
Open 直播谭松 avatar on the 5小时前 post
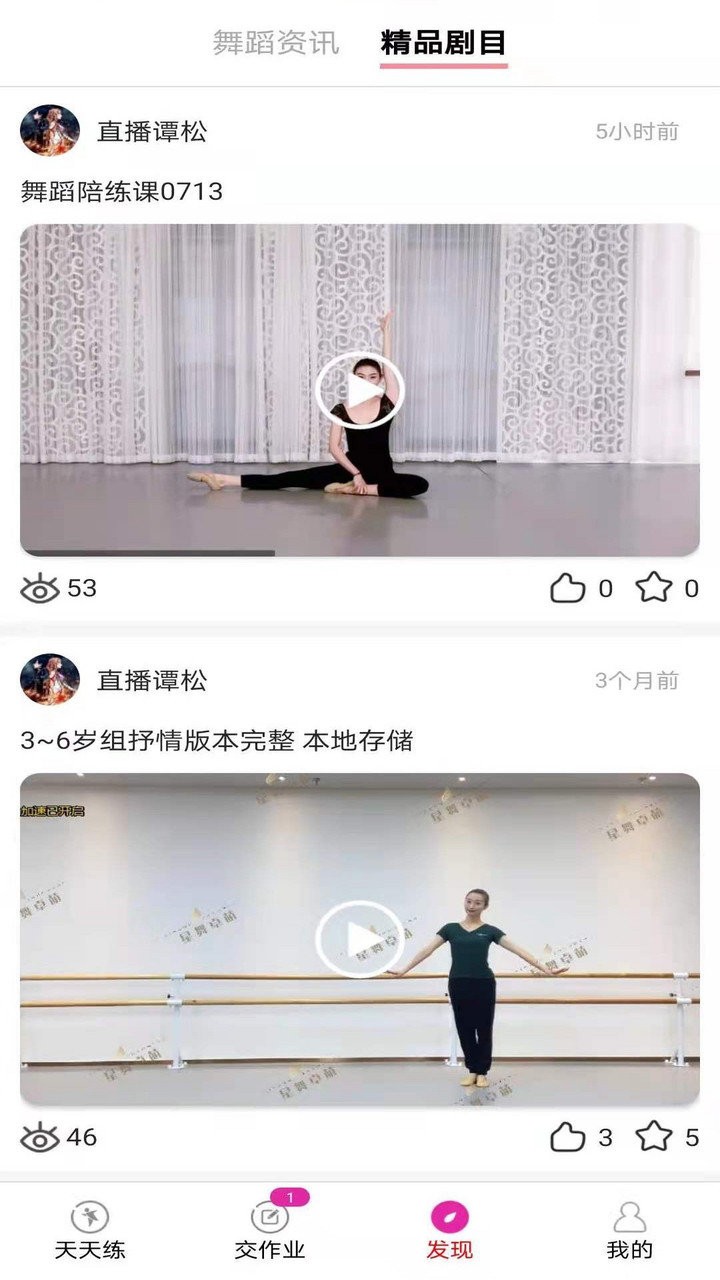tap(50, 131)
